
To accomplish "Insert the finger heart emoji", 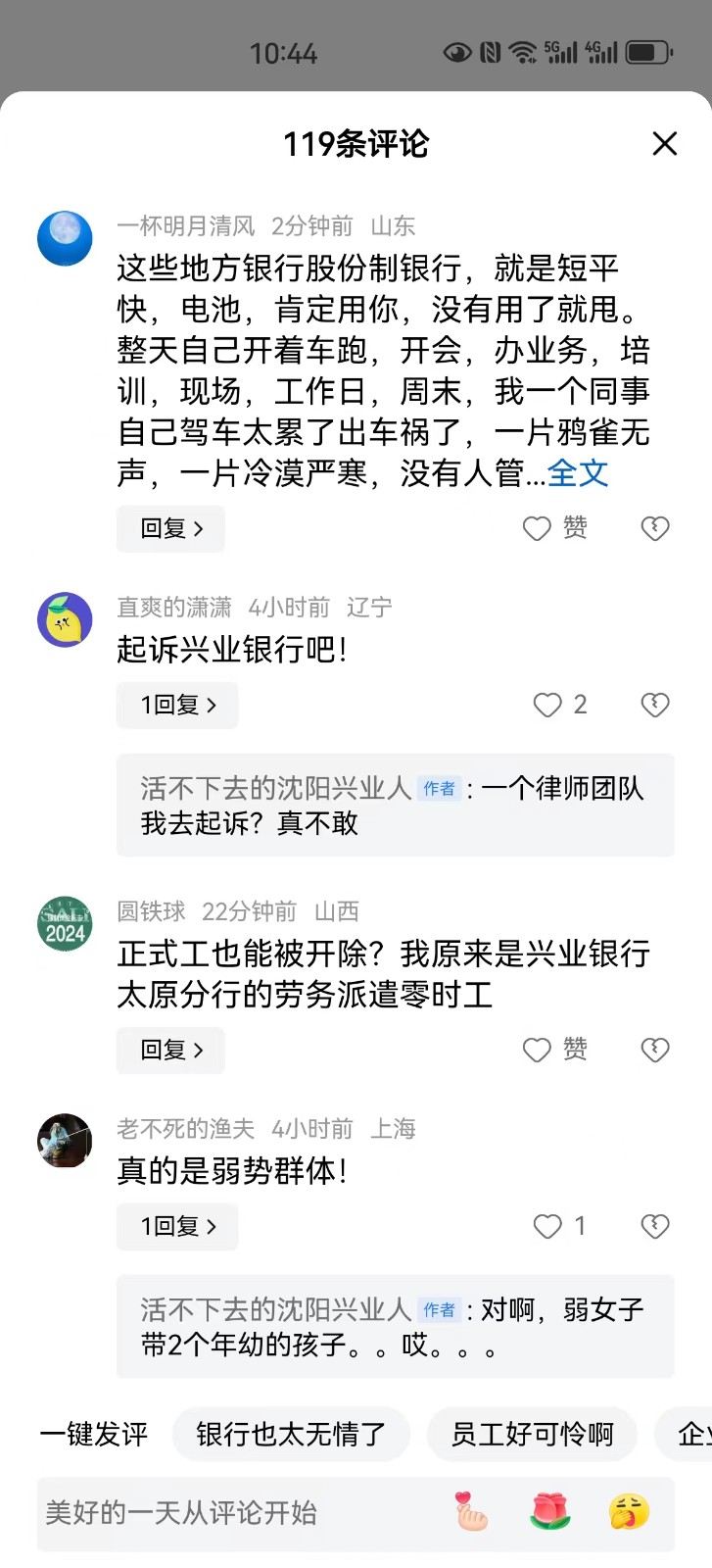I will coord(470,1512).
